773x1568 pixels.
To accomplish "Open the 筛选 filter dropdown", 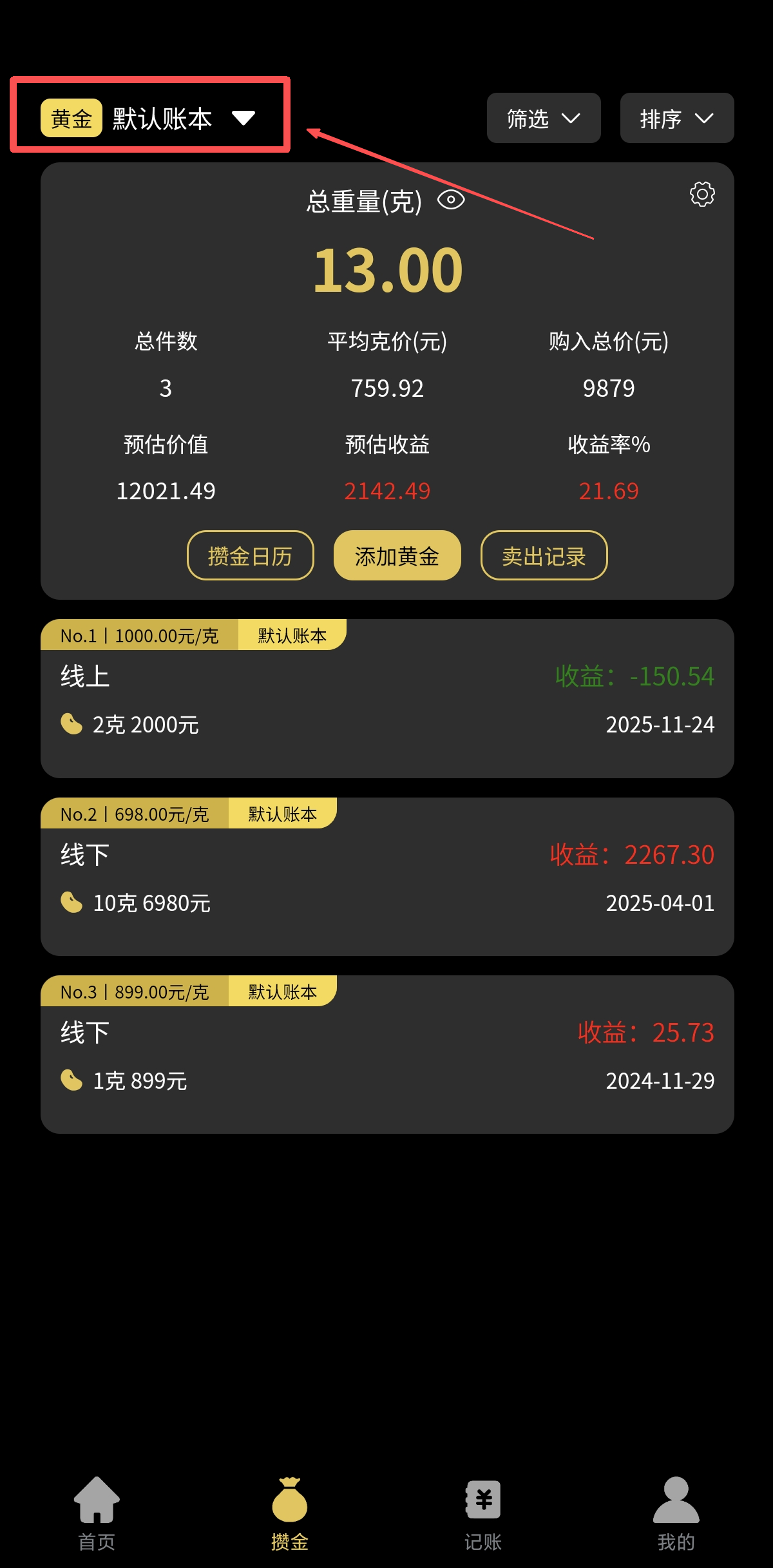I will (x=543, y=118).
